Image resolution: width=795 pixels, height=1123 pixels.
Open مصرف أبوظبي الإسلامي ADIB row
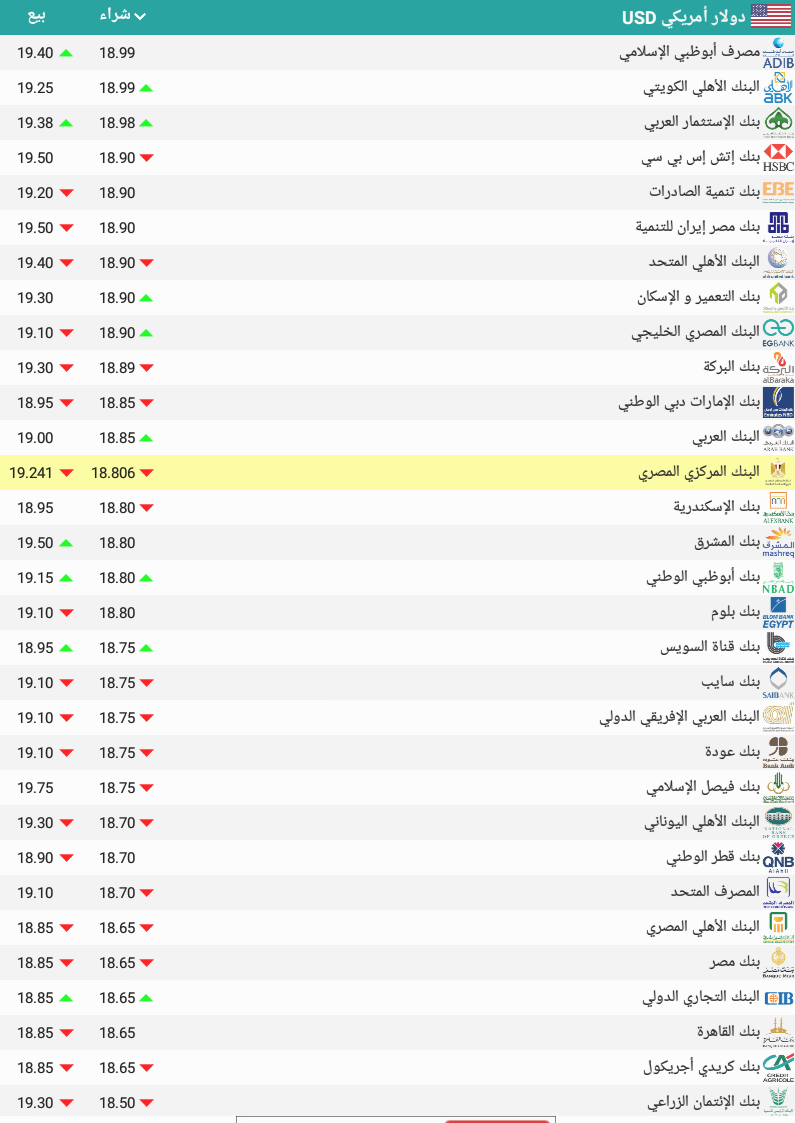(689, 53)
